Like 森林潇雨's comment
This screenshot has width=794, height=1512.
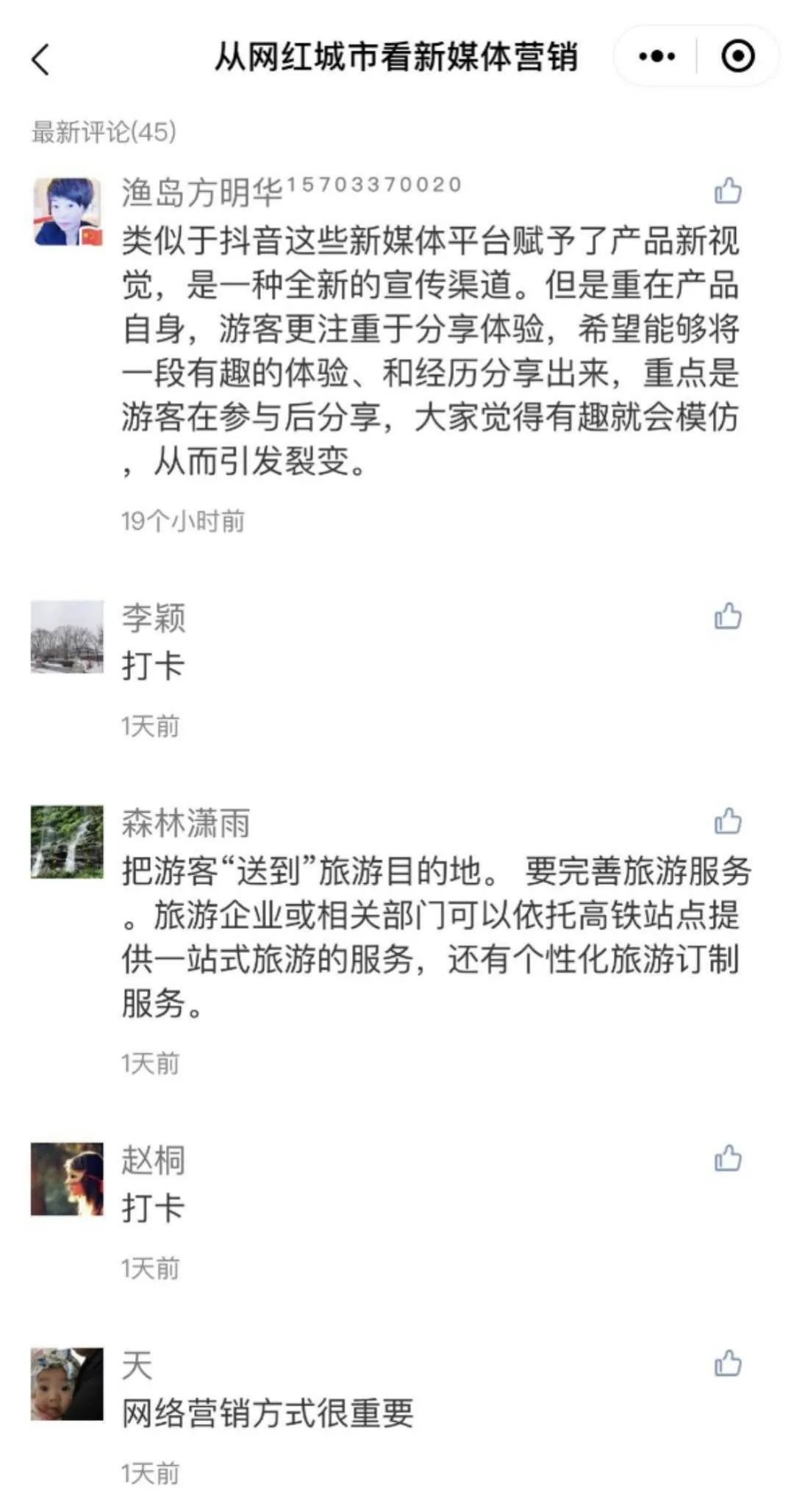728,821
